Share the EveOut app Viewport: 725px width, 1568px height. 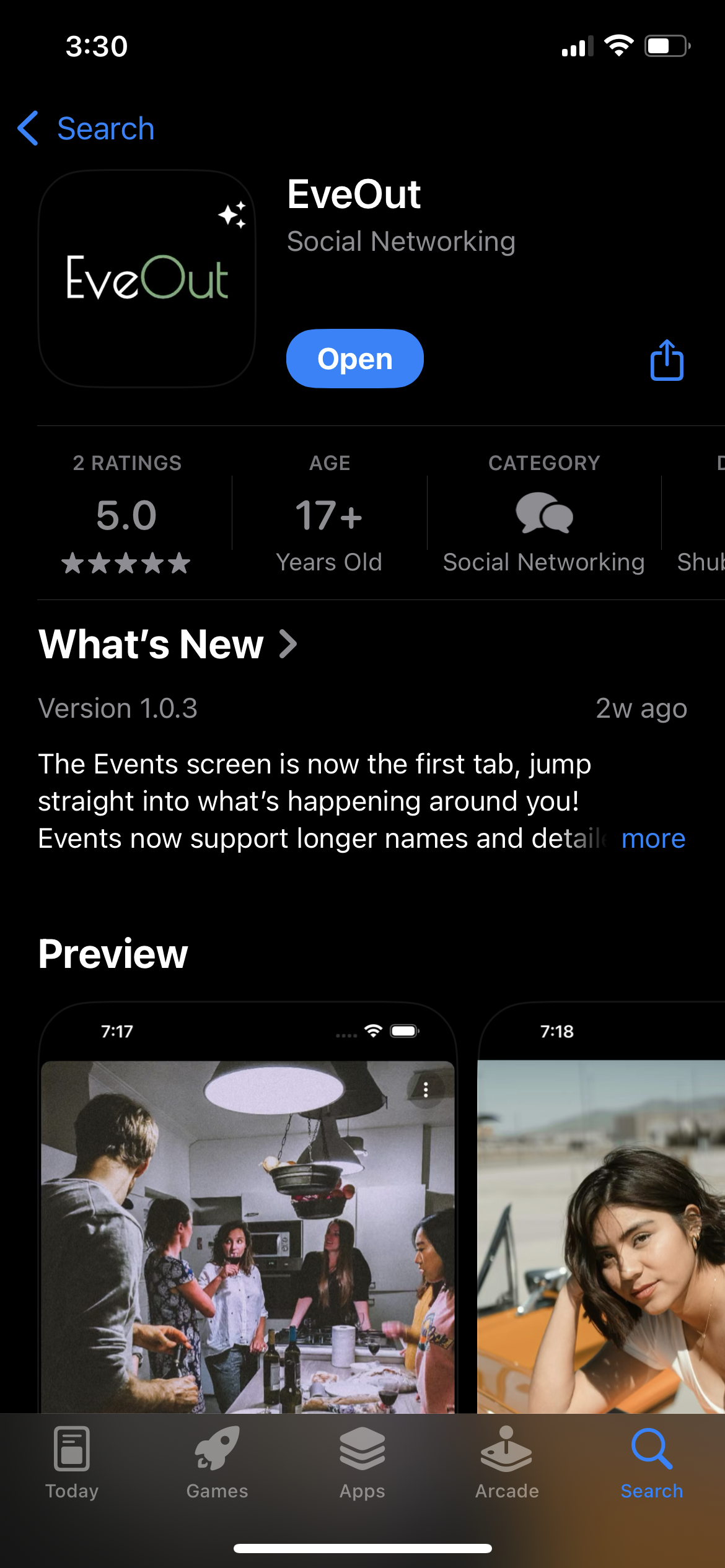[x=667, y=360]
